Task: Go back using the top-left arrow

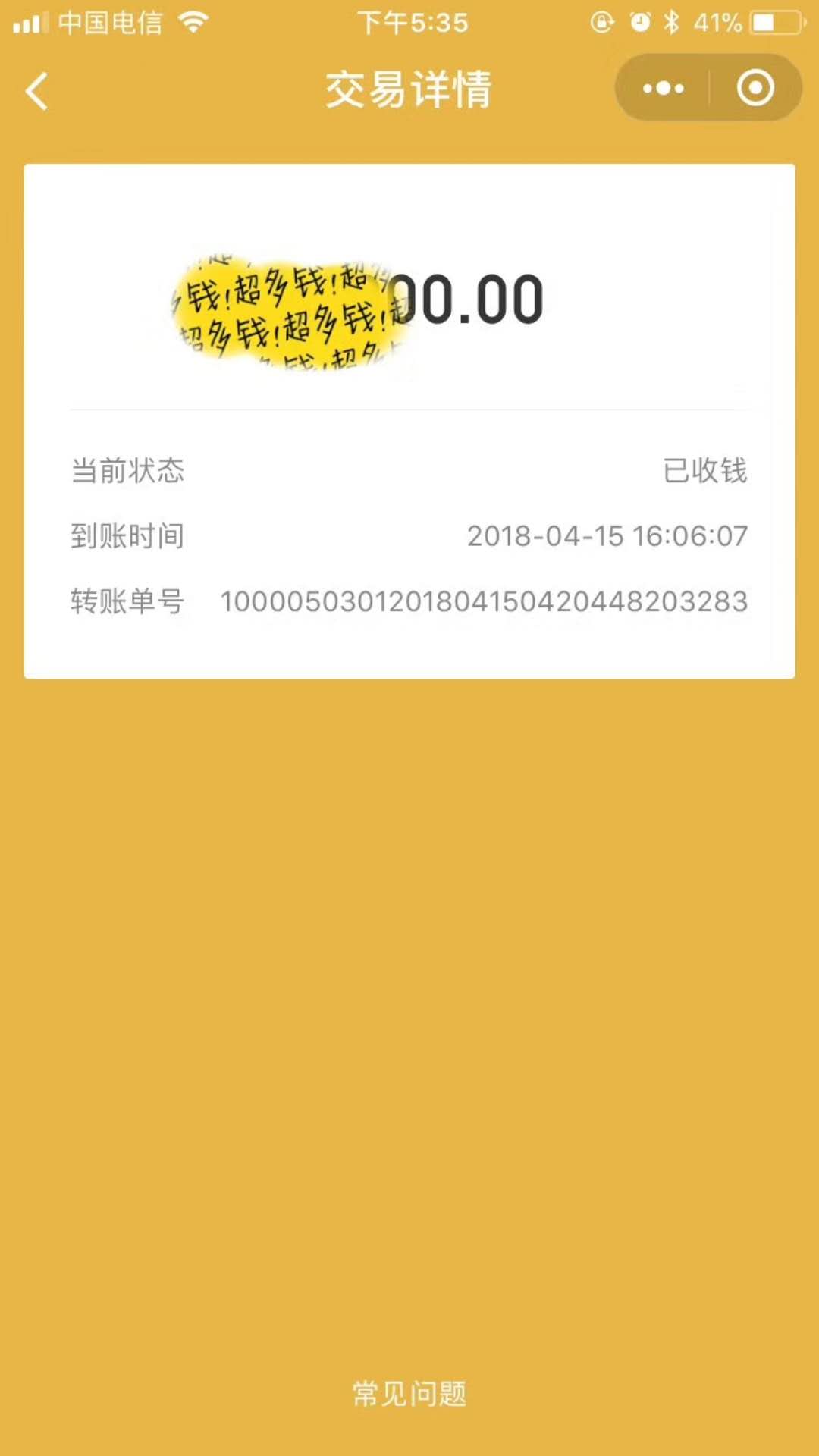Action: point(36,91)
